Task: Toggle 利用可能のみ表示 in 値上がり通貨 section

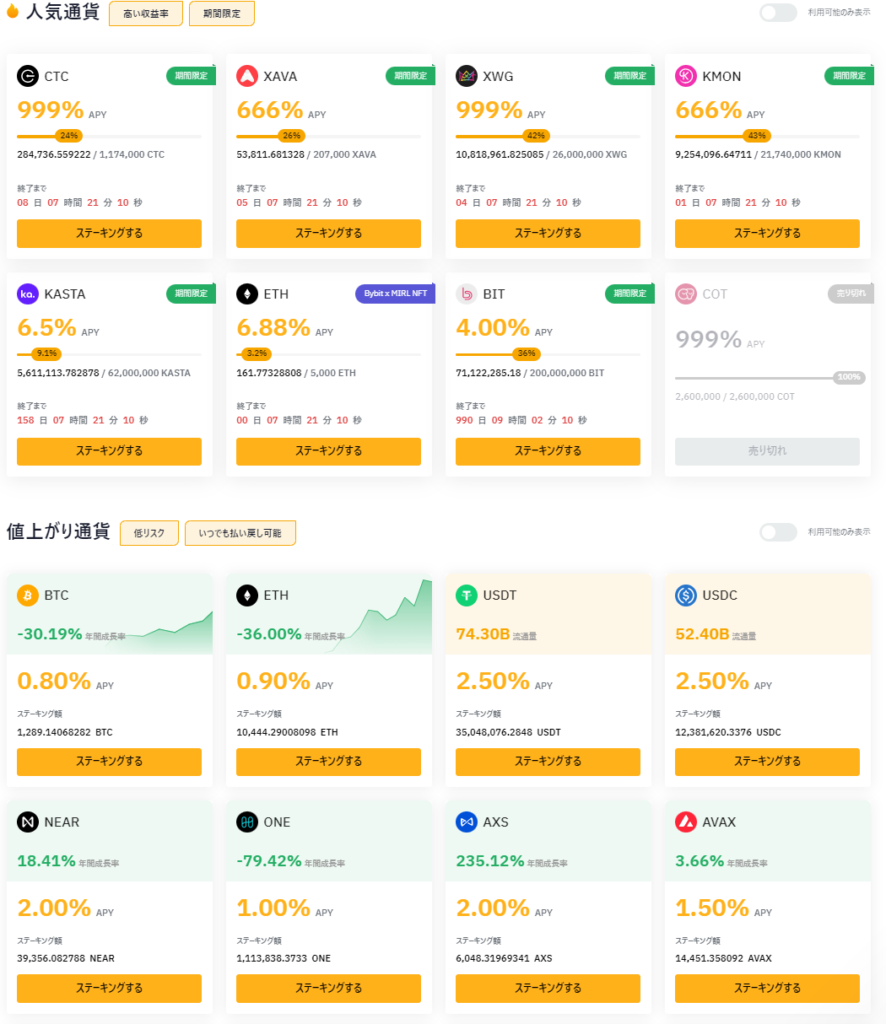Action: pyautogui.click(x=778, y=532)
